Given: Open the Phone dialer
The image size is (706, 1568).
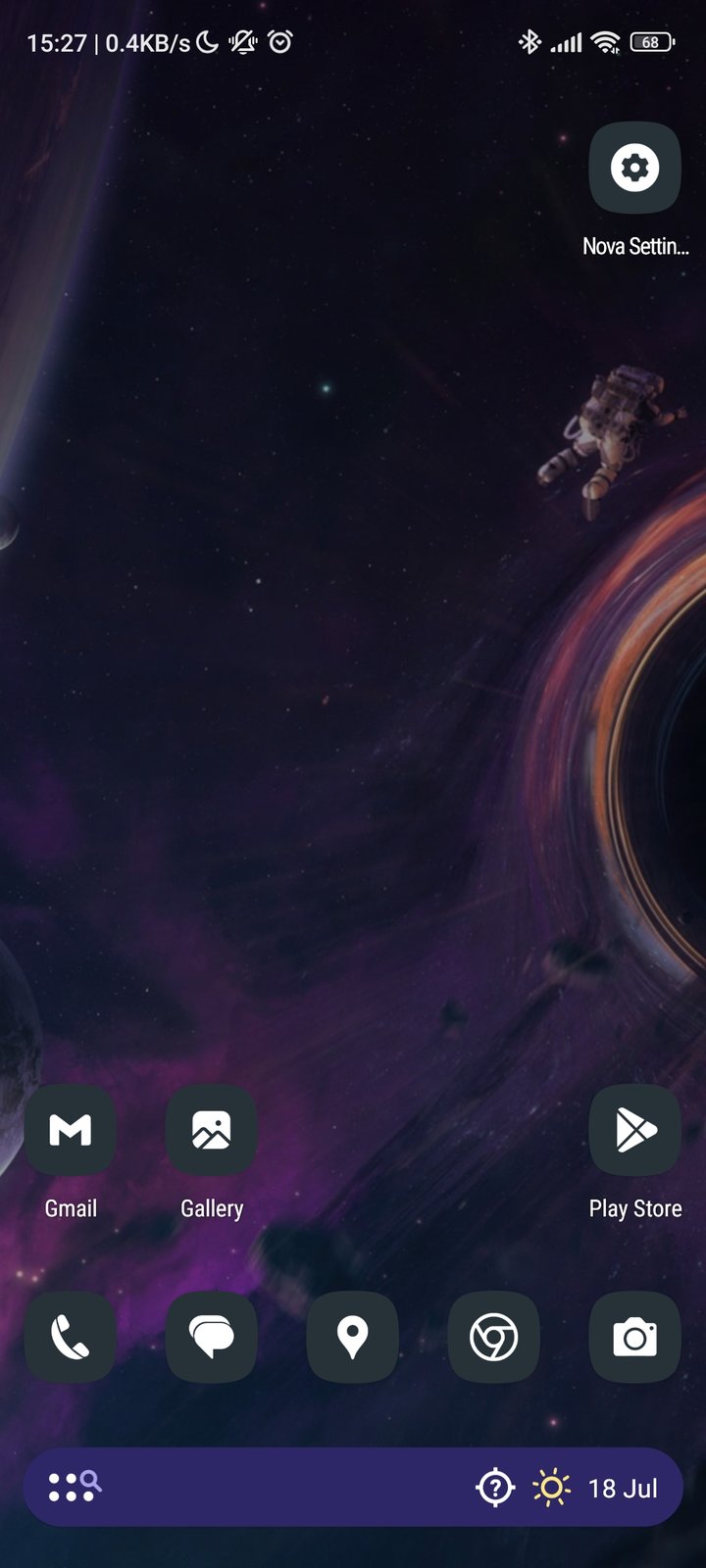Looking at the screenshot, I should pos(71,1338).
